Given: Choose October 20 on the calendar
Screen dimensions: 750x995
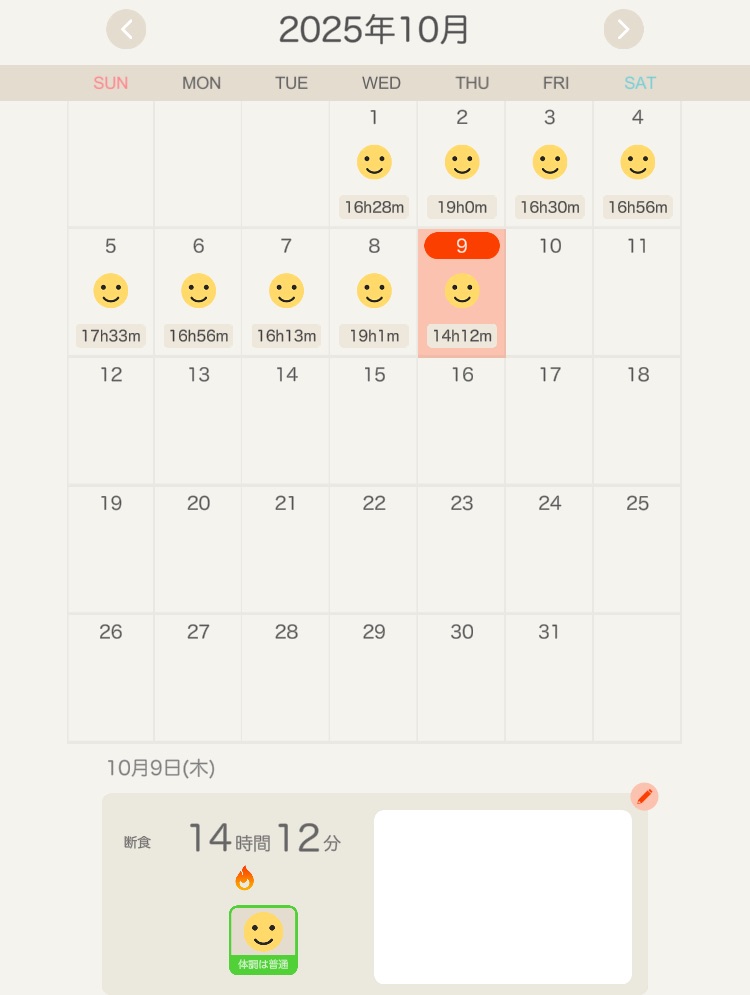Looking at the screenshot, I should pyautogui.click(x=198, y=549).
